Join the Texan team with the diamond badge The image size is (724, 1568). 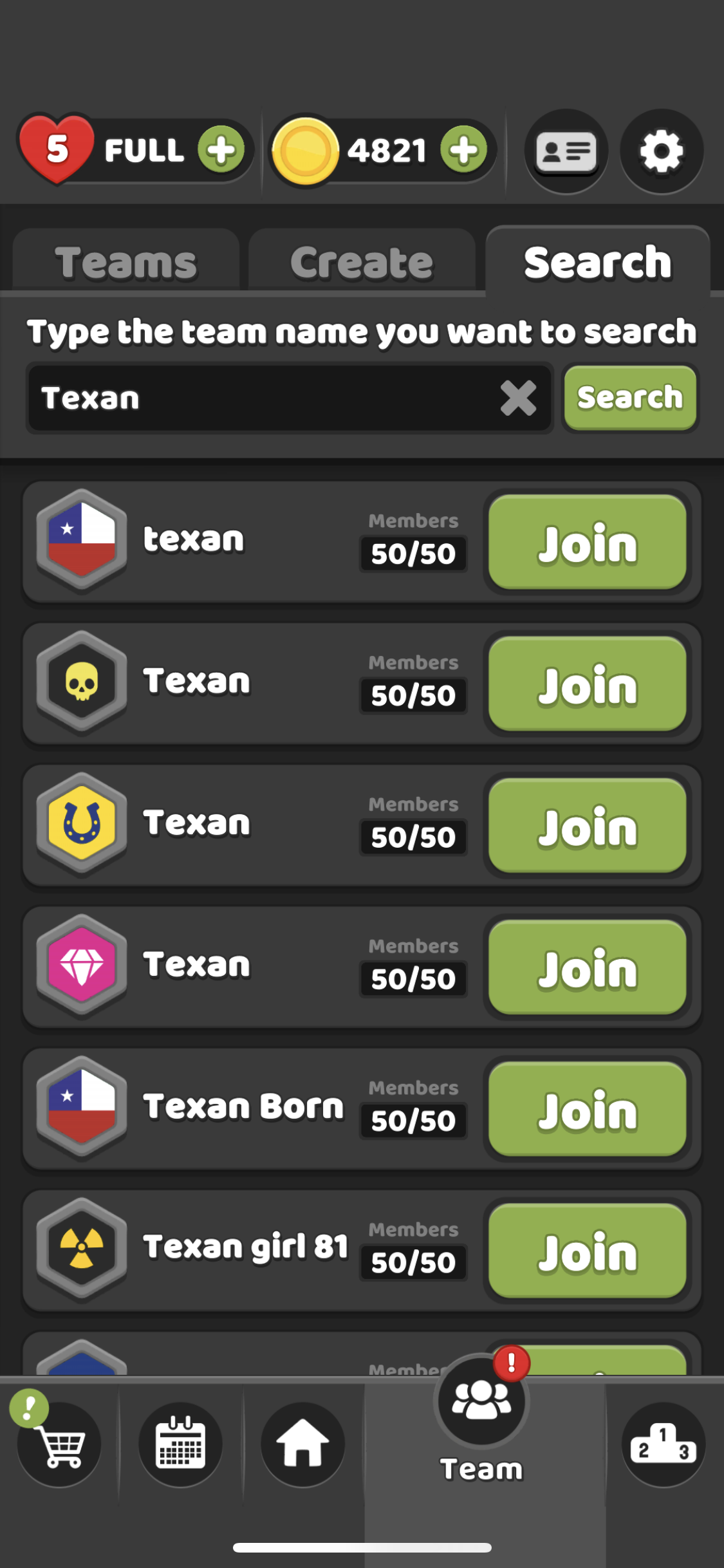[x=587, y=967]
